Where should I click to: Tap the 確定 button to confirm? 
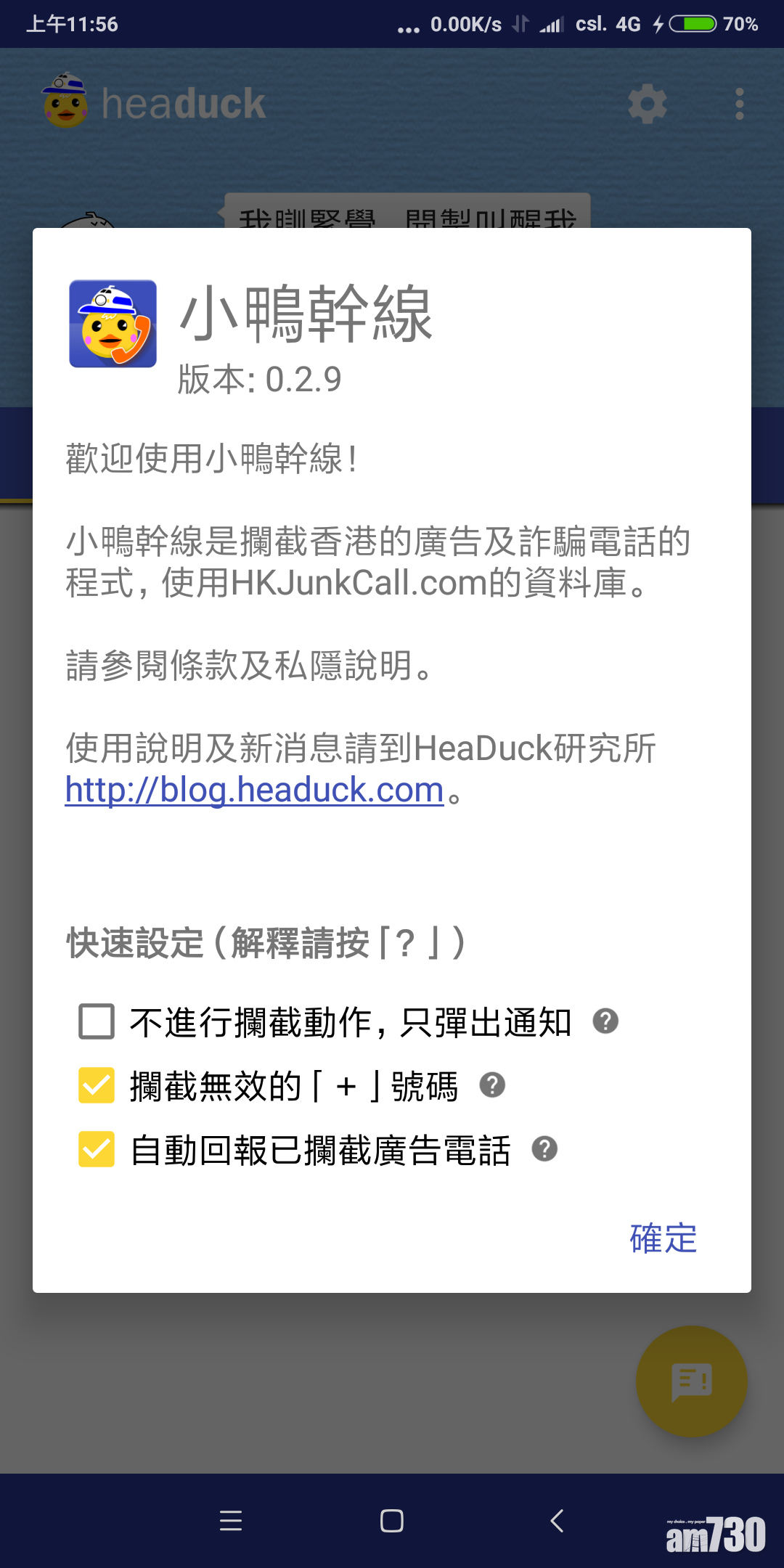tap(663, 1238)
